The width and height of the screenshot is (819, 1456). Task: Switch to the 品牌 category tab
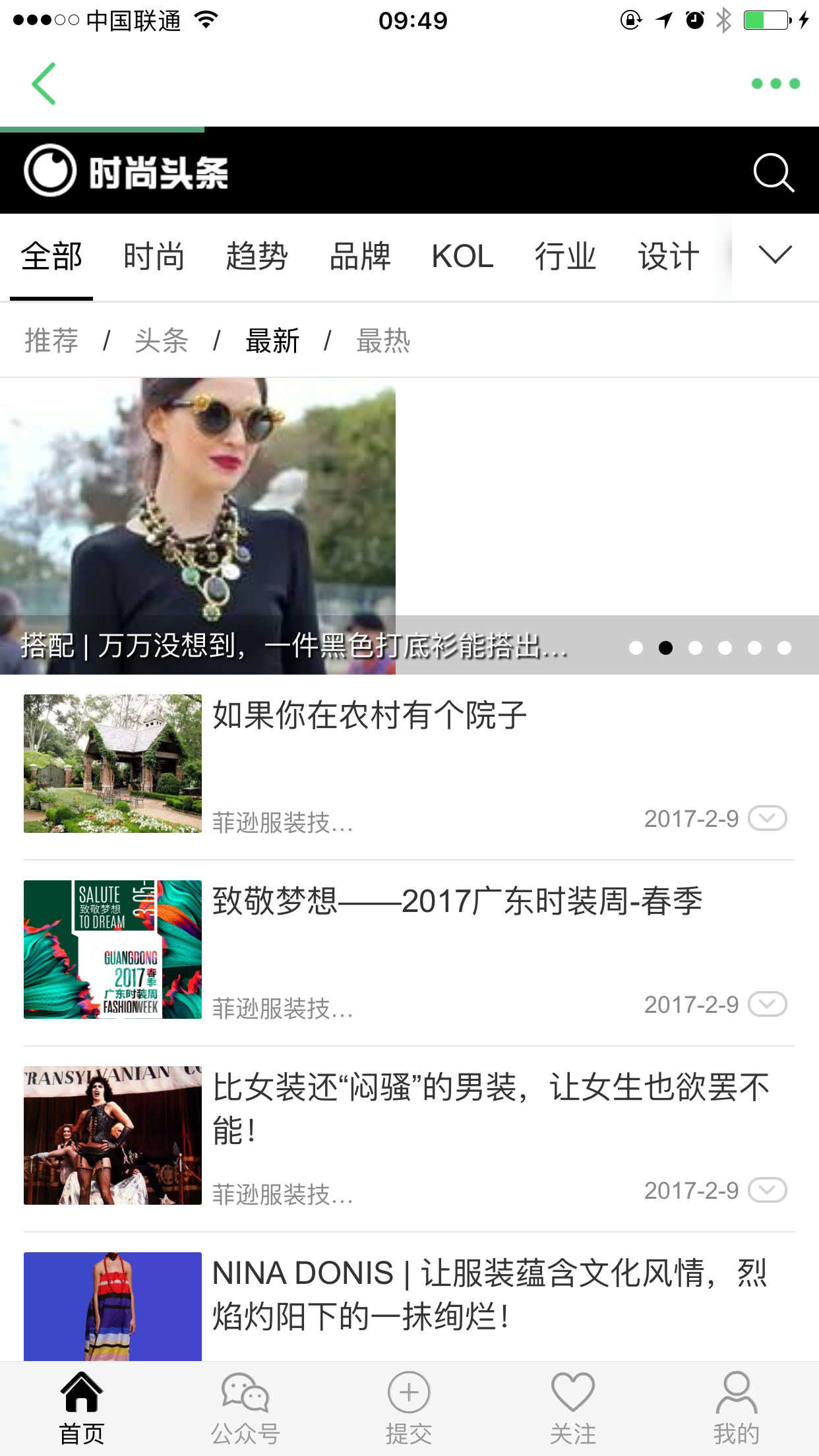[x=360, y=257]
